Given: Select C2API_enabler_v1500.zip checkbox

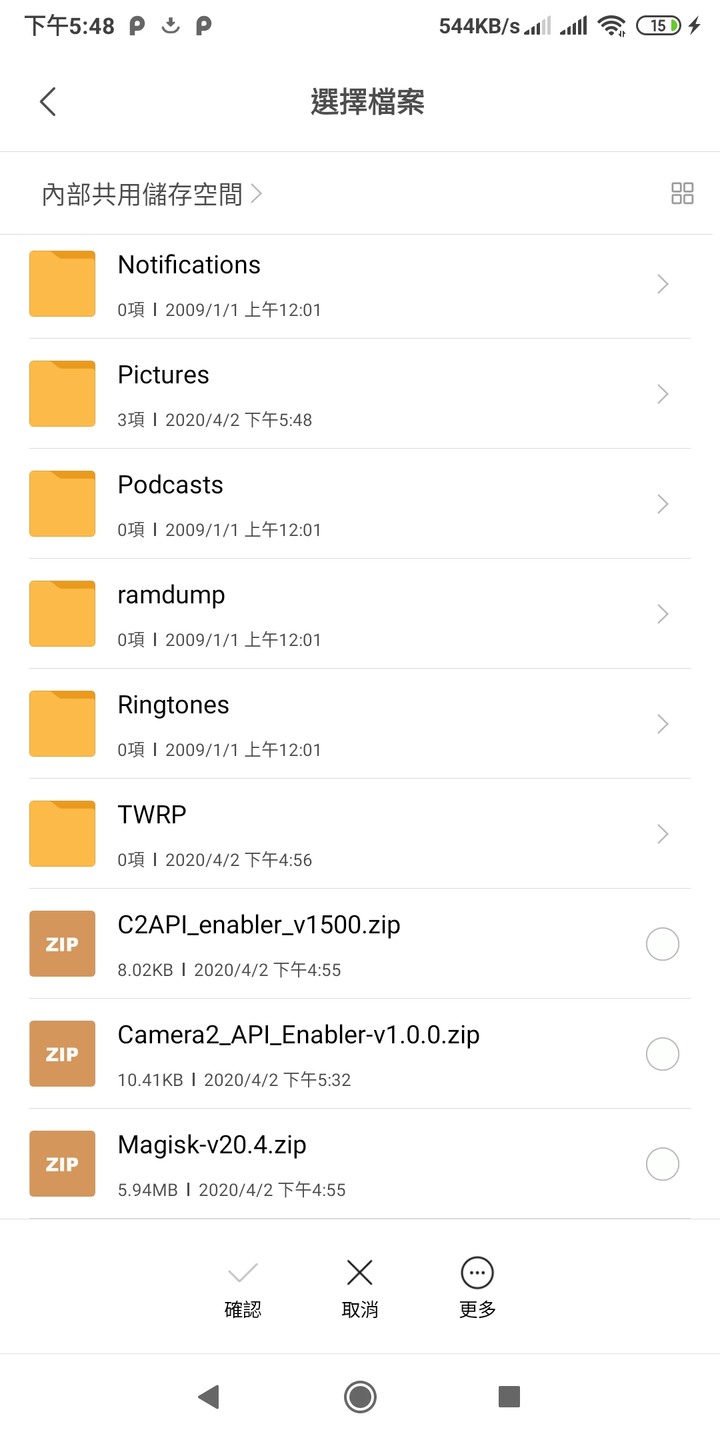Looking at the screenshot, I should (x=662, y=943).
